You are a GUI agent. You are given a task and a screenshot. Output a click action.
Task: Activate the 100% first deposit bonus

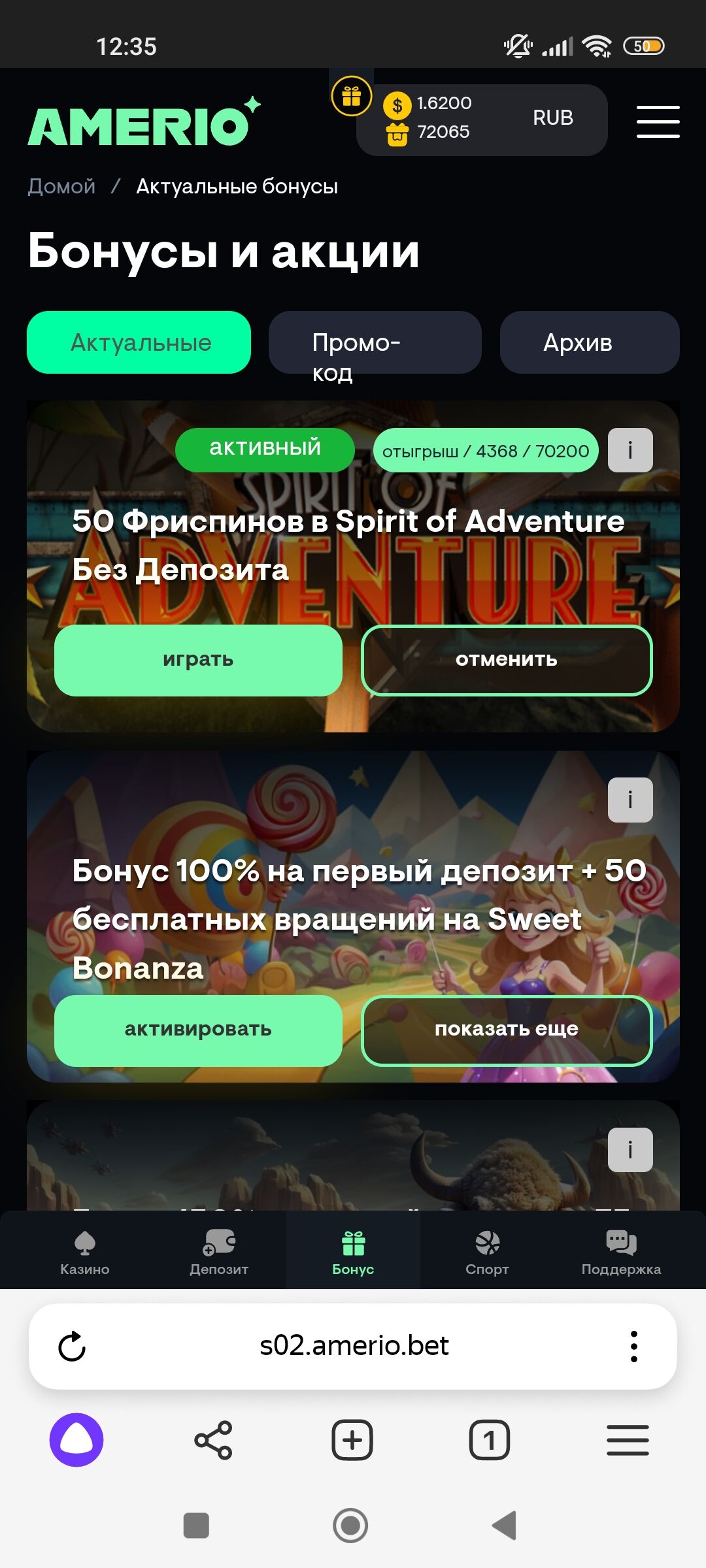198,1030
